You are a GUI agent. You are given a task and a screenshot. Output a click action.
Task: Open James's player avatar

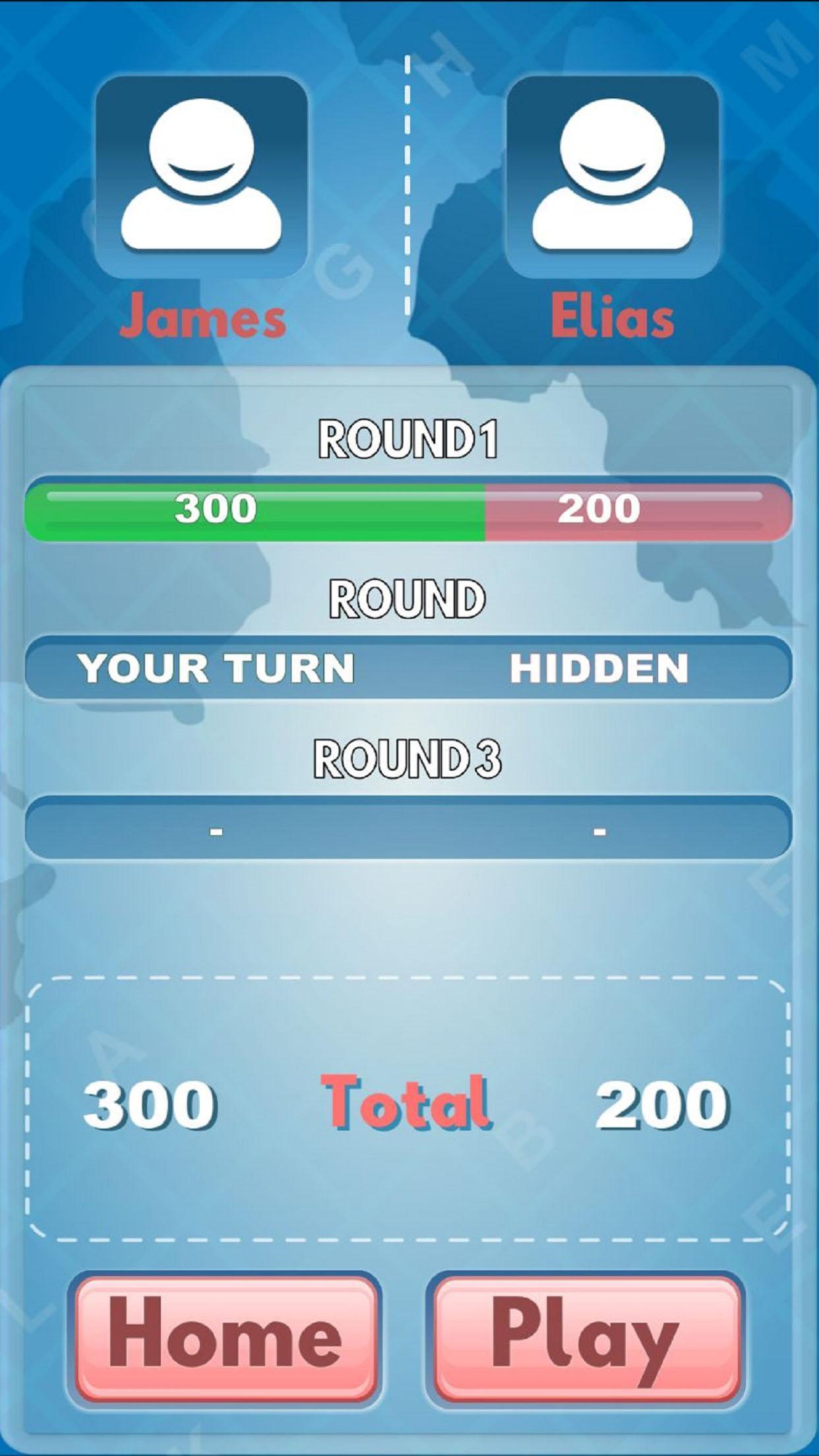201,177
